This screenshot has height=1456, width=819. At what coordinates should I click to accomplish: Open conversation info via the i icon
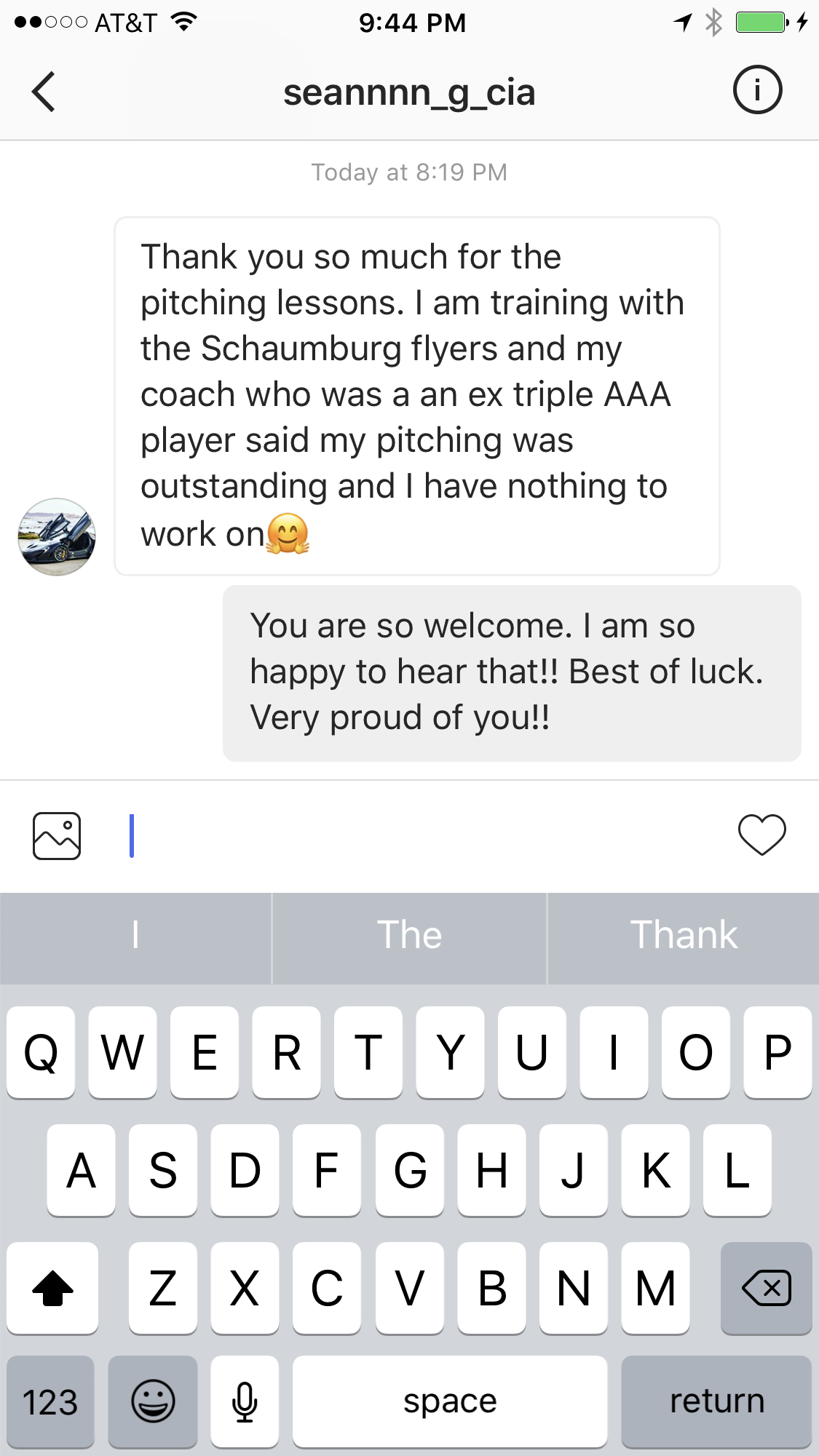pos(757,90)
